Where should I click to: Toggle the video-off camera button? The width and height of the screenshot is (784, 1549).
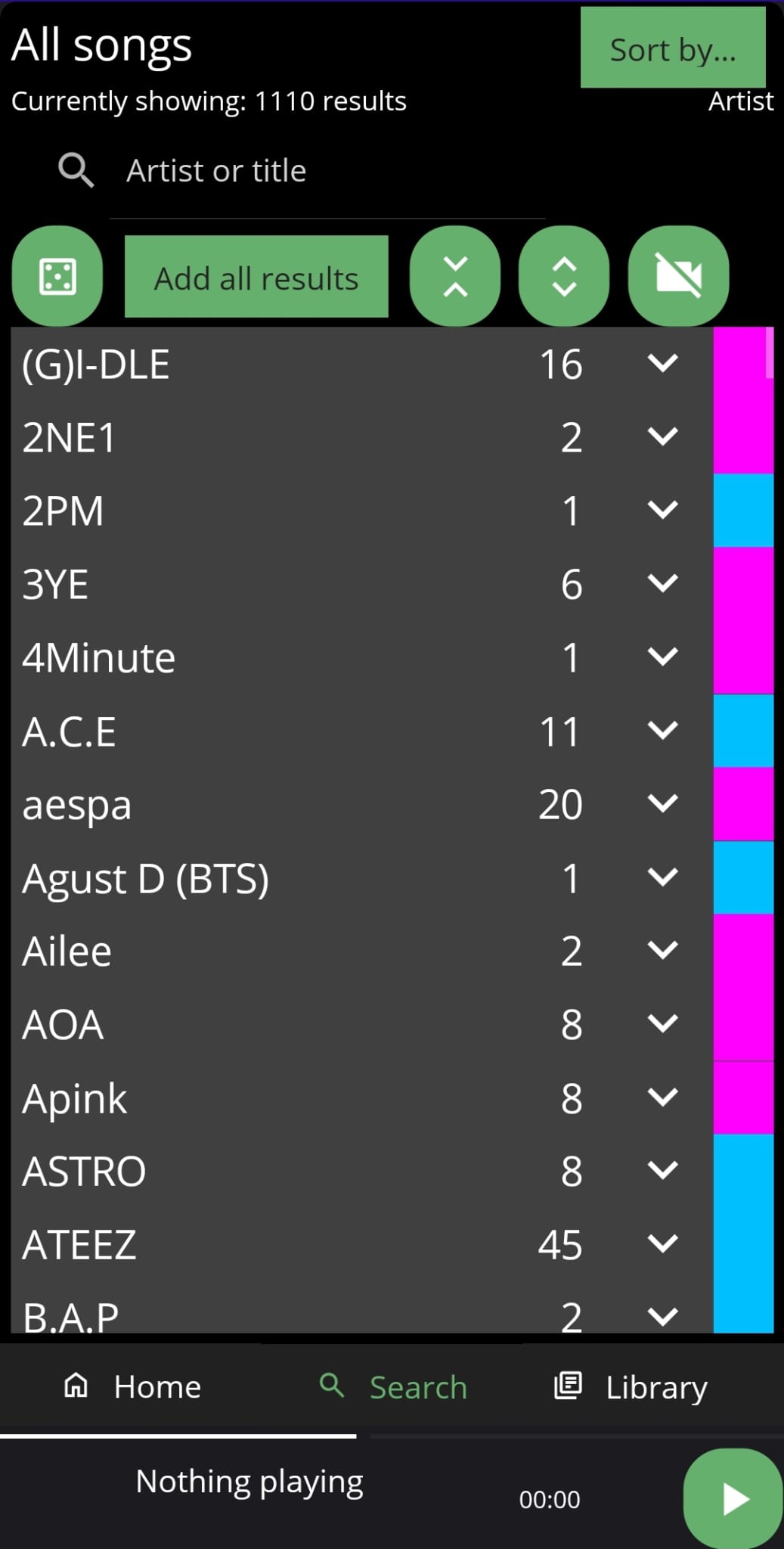(x=678, y=277)
